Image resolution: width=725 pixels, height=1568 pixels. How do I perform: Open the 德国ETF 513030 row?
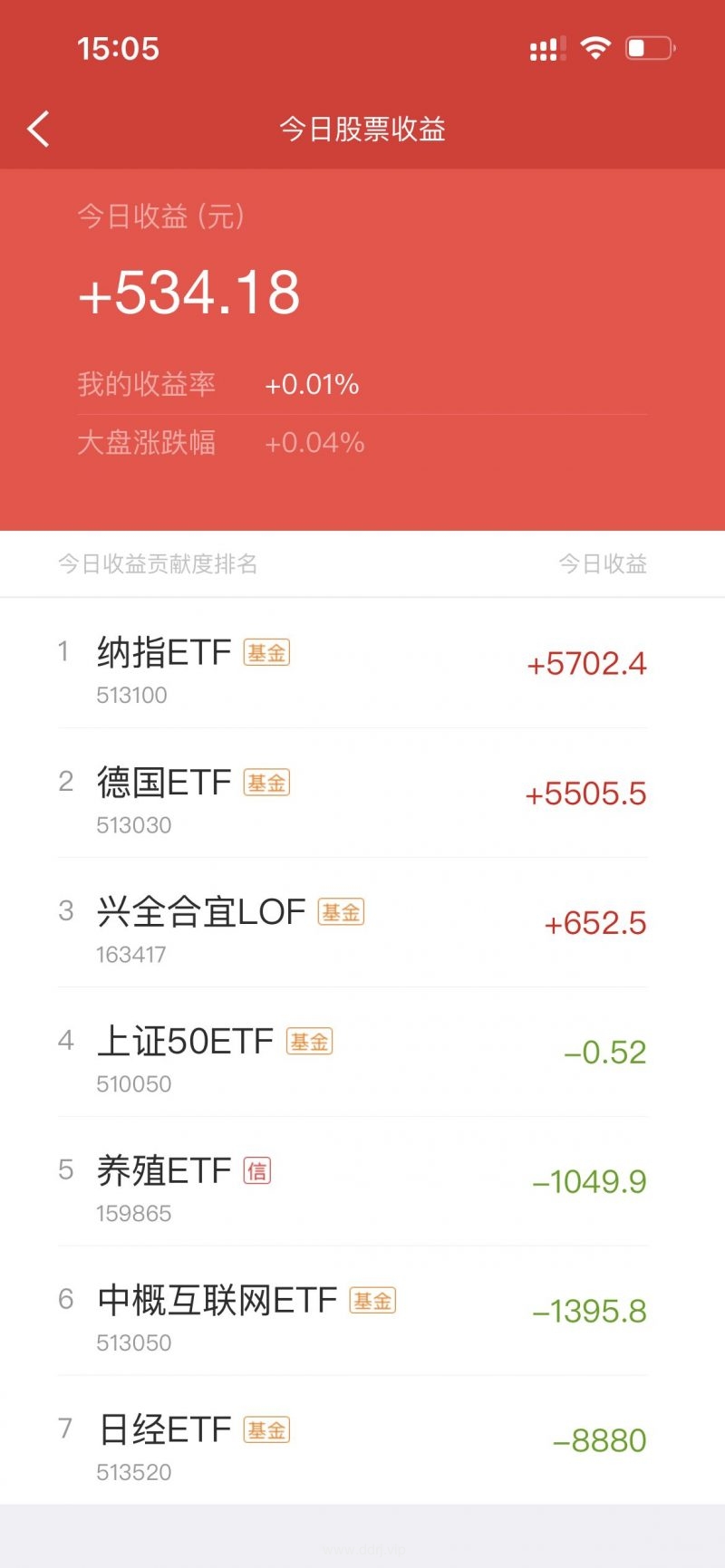pyautogui.click(x=362, y=793)
